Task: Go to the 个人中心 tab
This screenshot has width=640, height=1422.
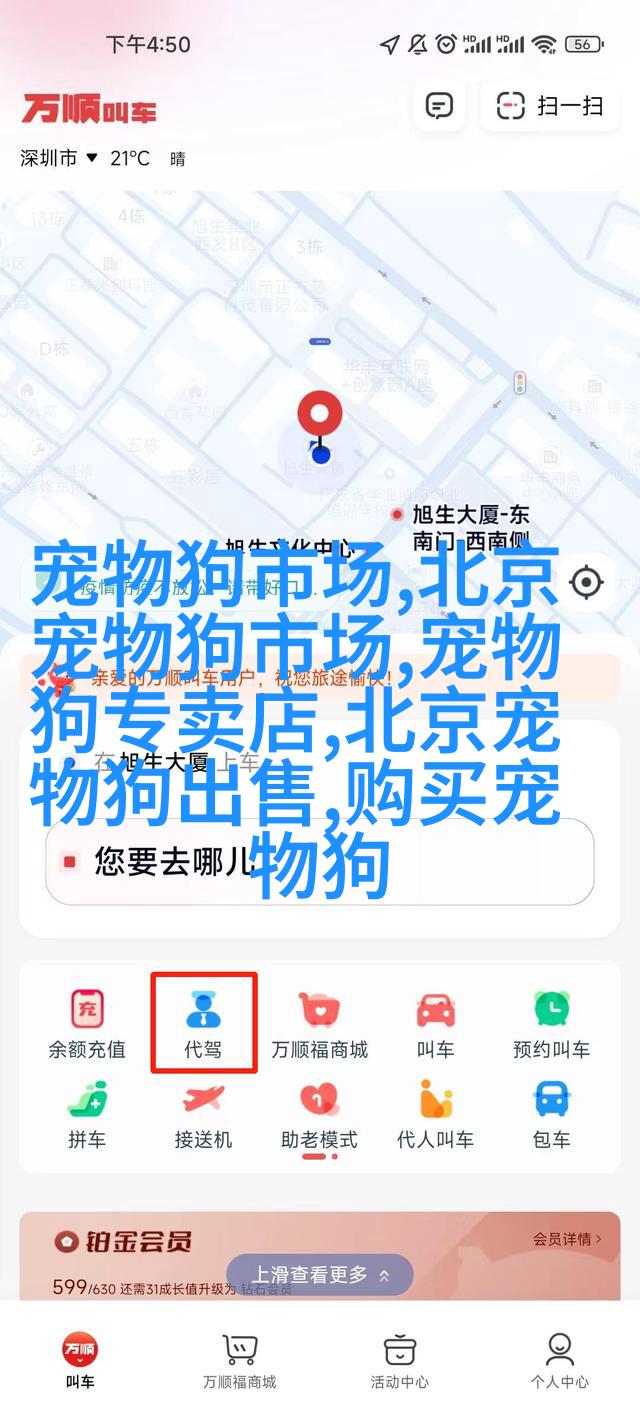Action: point(559,1361)
